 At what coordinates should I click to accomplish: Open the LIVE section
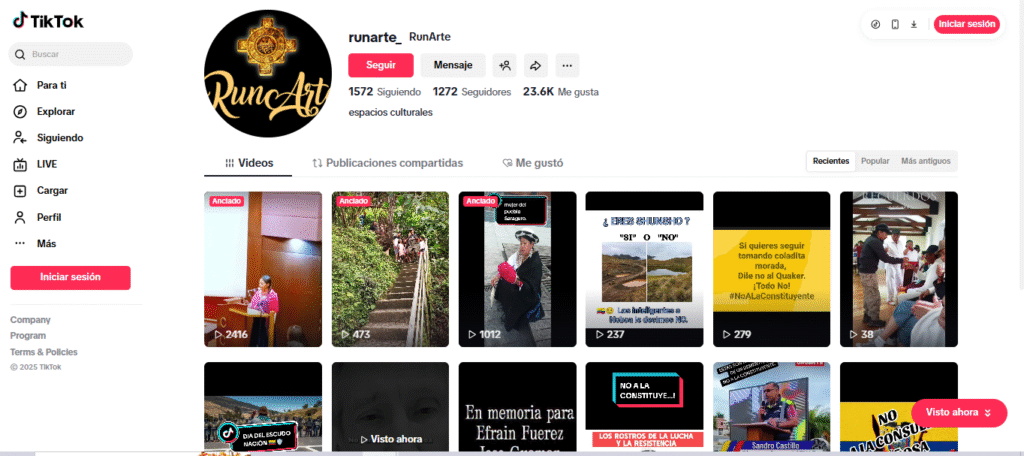coord(46,164)
